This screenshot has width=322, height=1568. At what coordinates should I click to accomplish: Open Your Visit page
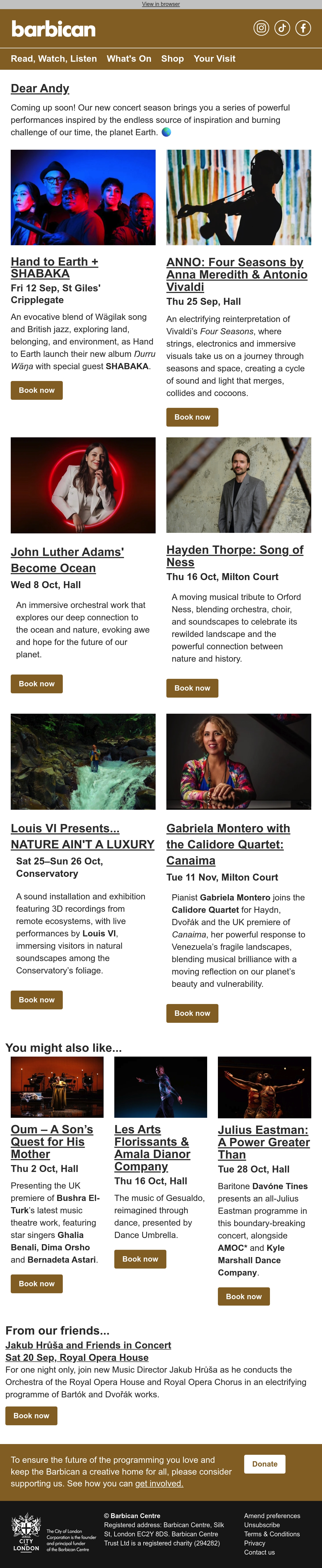coord(214,58)
